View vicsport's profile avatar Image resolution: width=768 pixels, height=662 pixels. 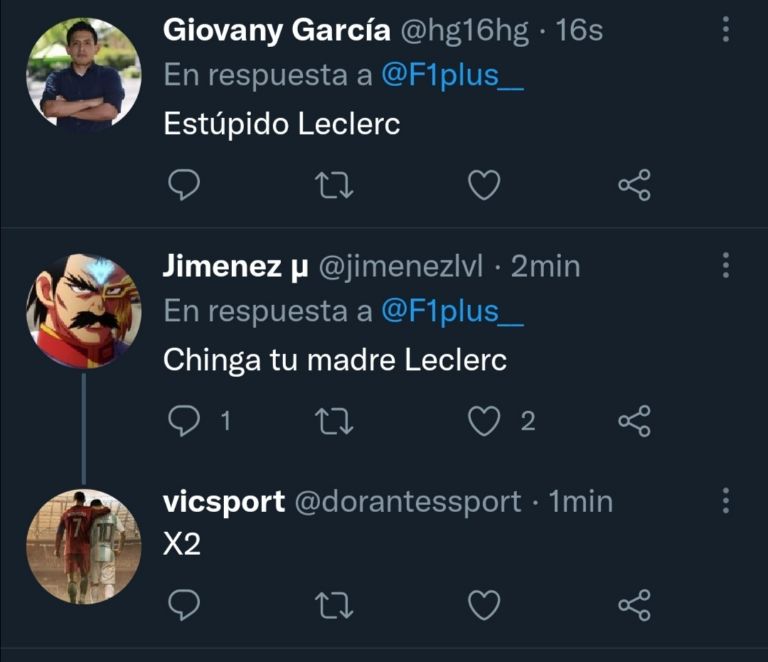point(83,546)
